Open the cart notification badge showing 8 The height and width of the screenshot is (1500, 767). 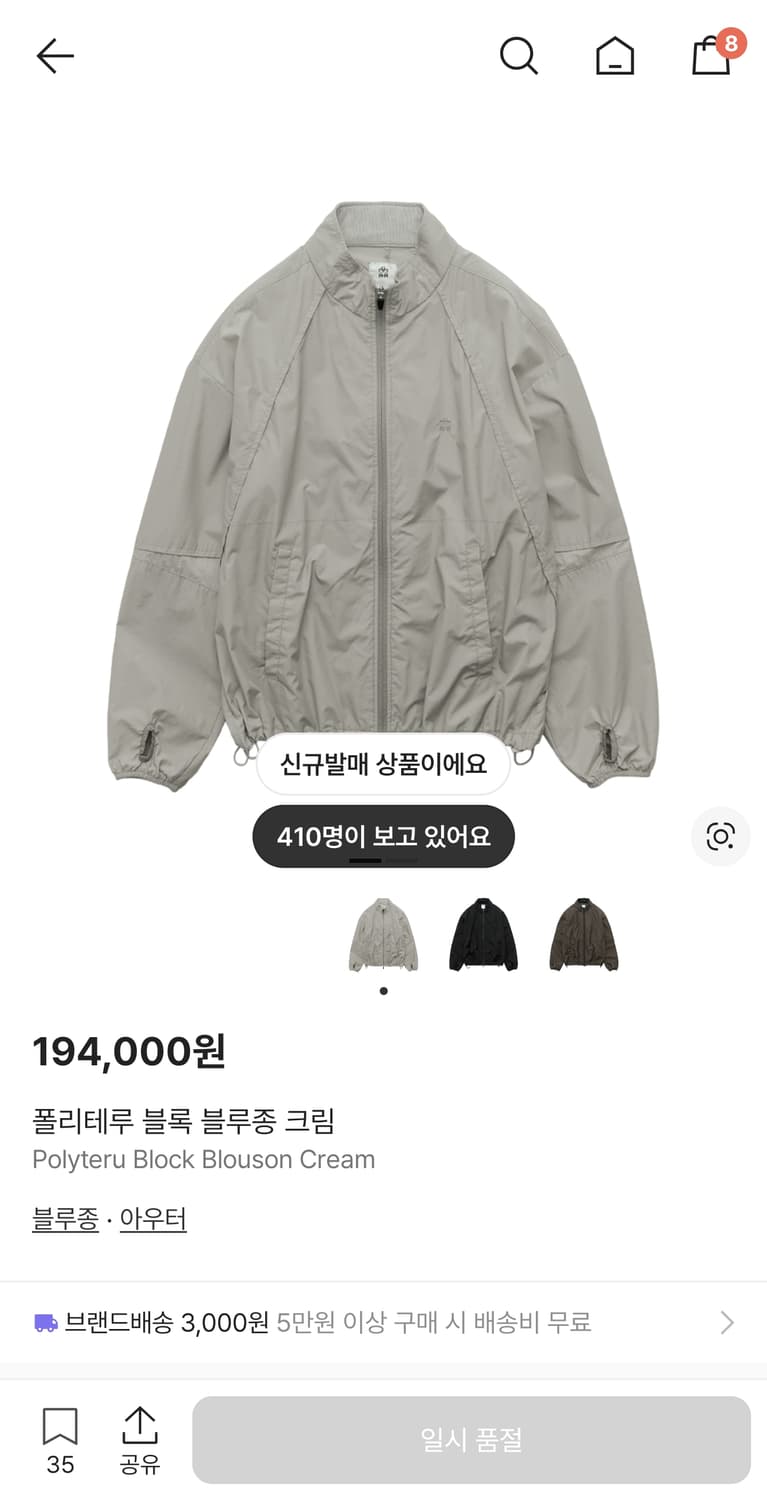coord(732,44)
